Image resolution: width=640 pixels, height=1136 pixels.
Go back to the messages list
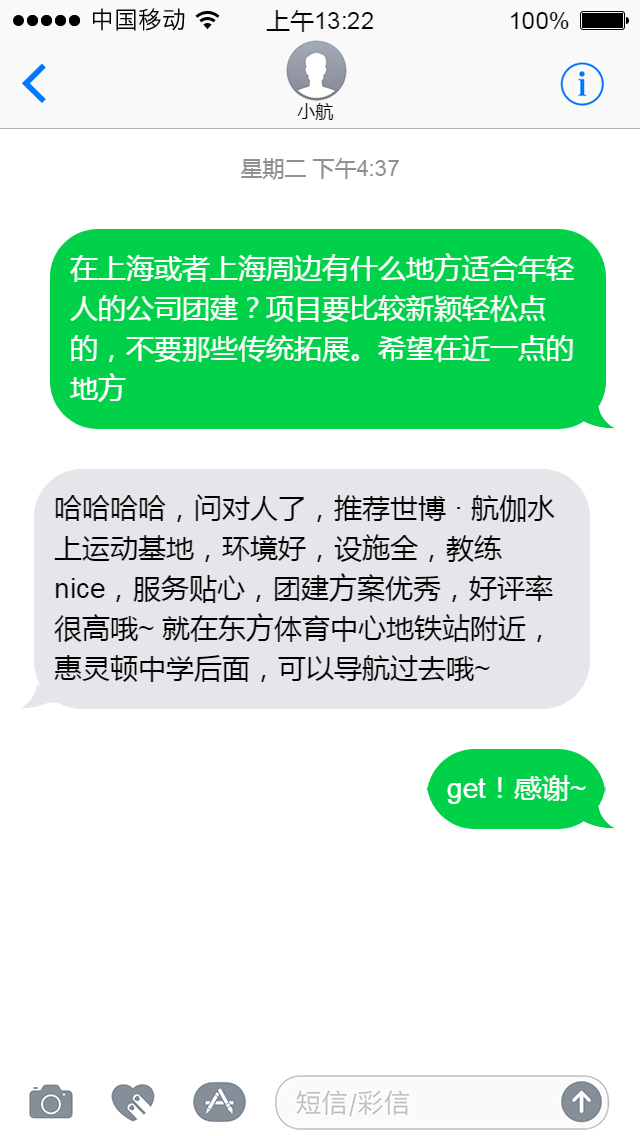tap(34, 84)
